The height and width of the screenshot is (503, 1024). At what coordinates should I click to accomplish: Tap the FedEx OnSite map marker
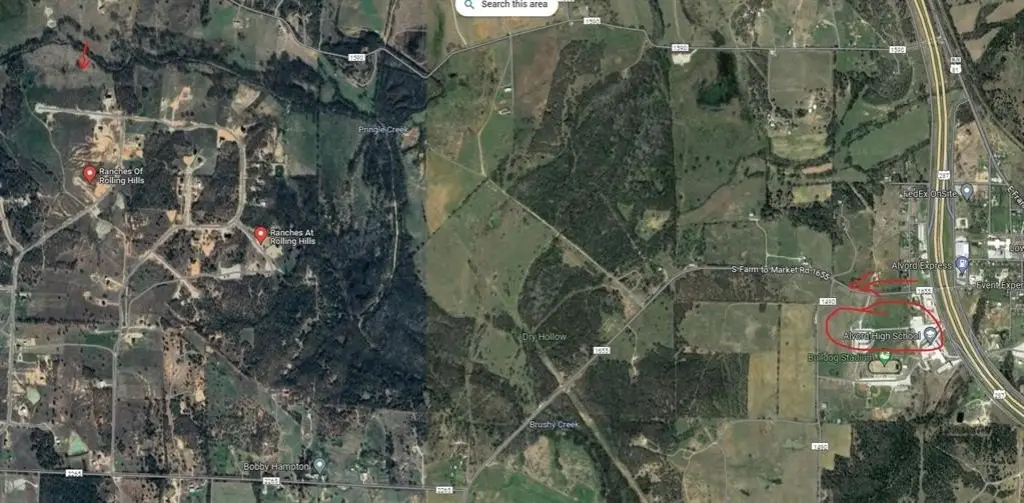[x=966, y=191]
